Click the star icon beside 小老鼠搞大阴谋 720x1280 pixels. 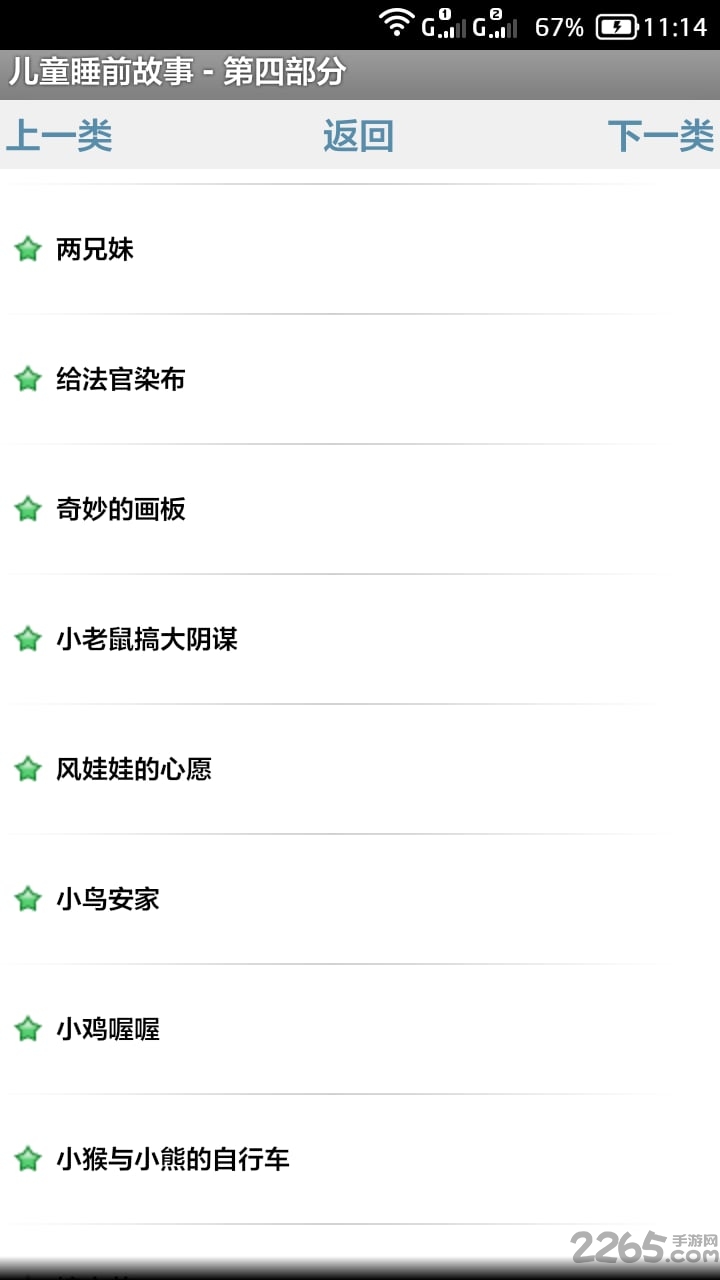(x=28, y=639)
